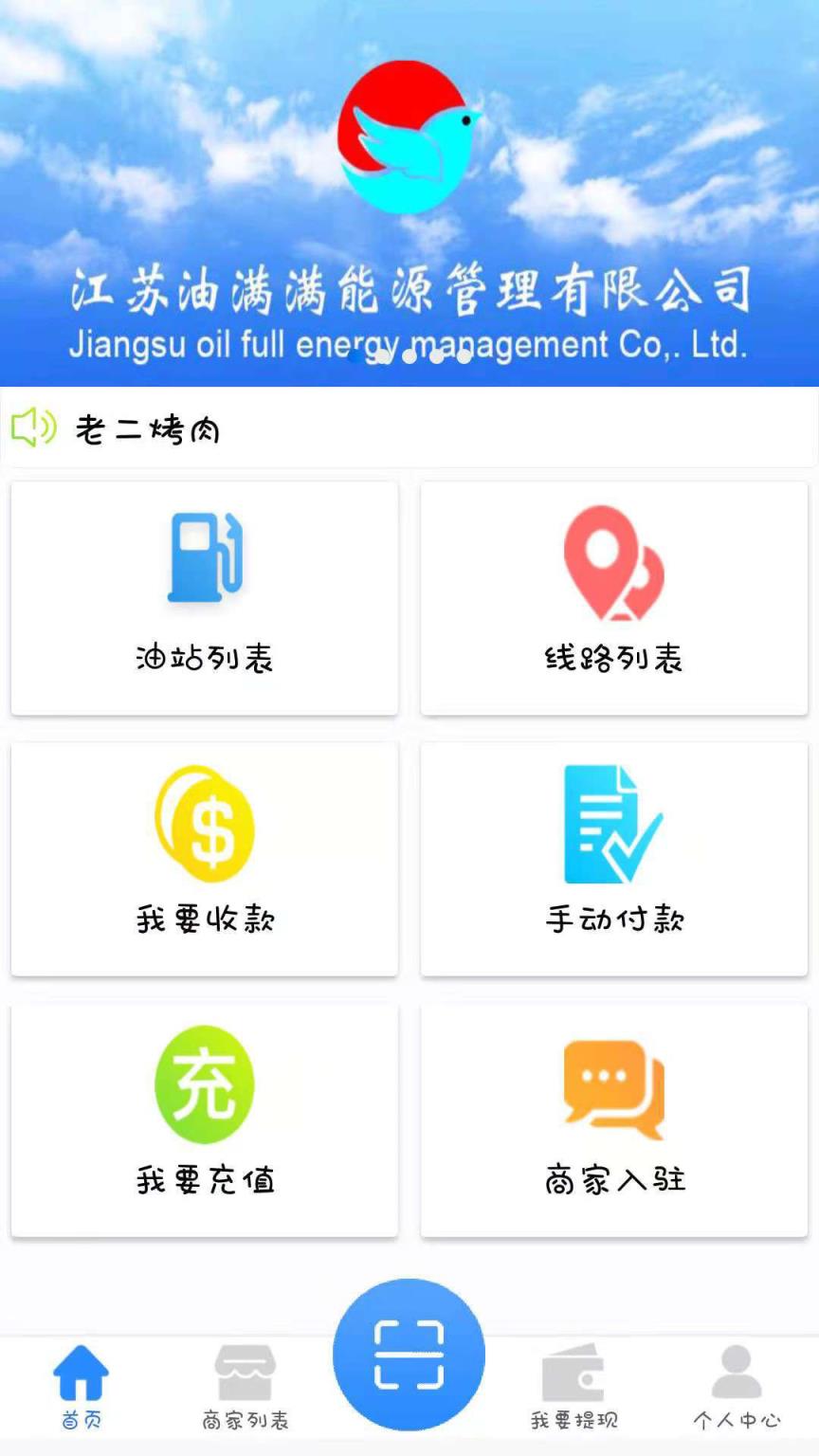This screenshot has width=819, height=1456.
Task: Open the 商家入驻 chat bubble icon
Action: [613, 1083]
